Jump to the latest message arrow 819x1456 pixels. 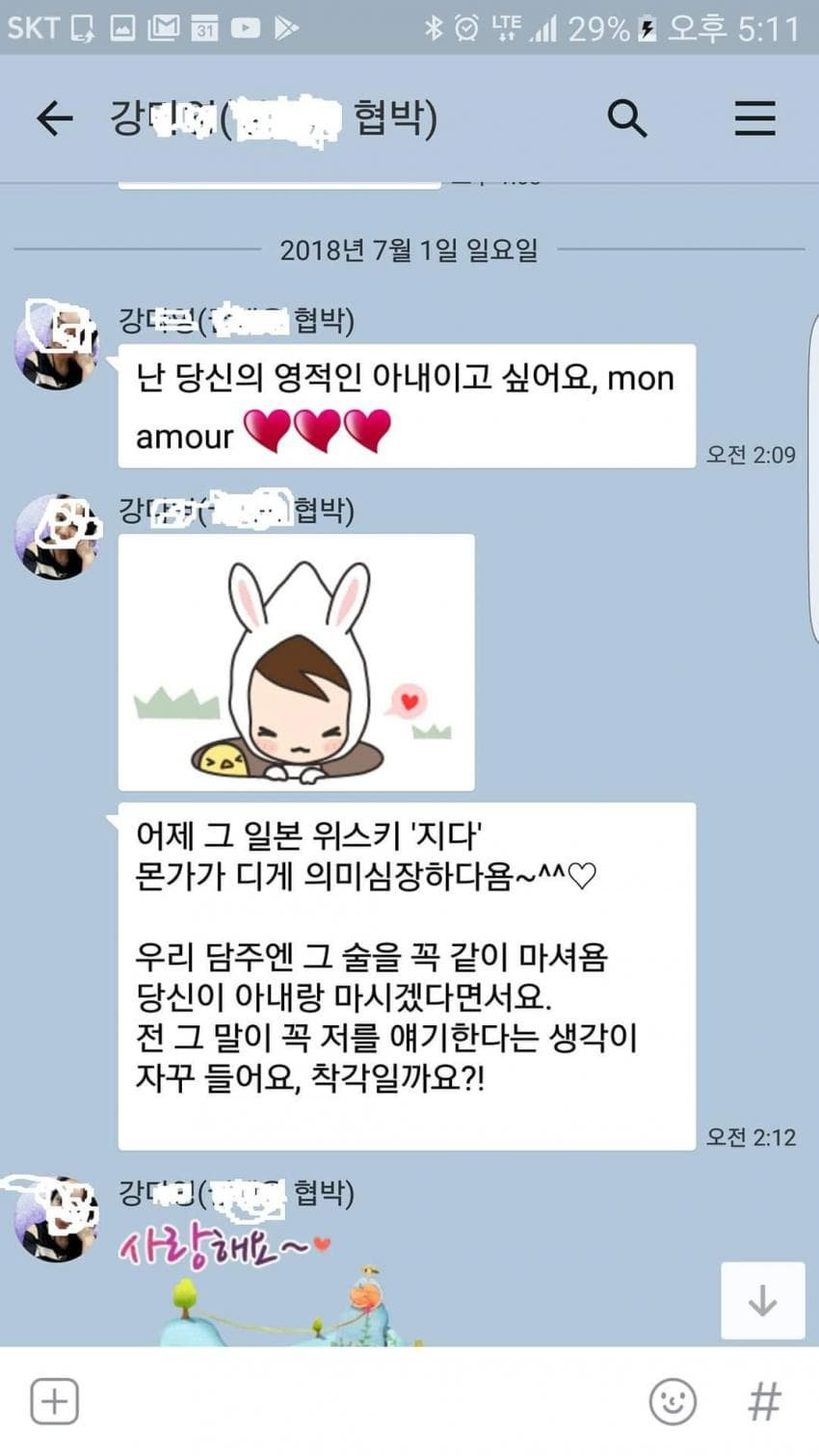pos(762,1301)
